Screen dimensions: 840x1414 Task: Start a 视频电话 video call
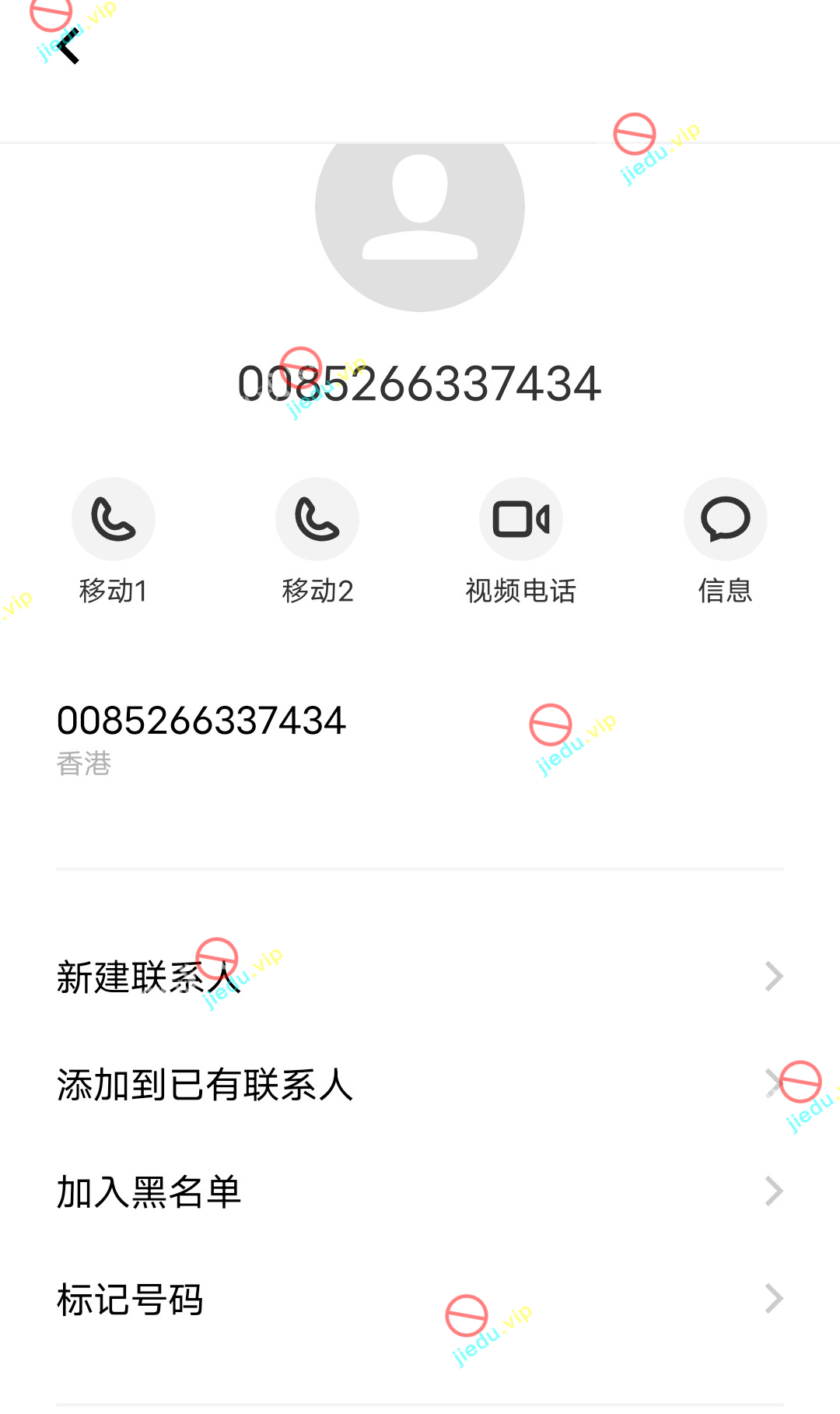tap(521, 519)
